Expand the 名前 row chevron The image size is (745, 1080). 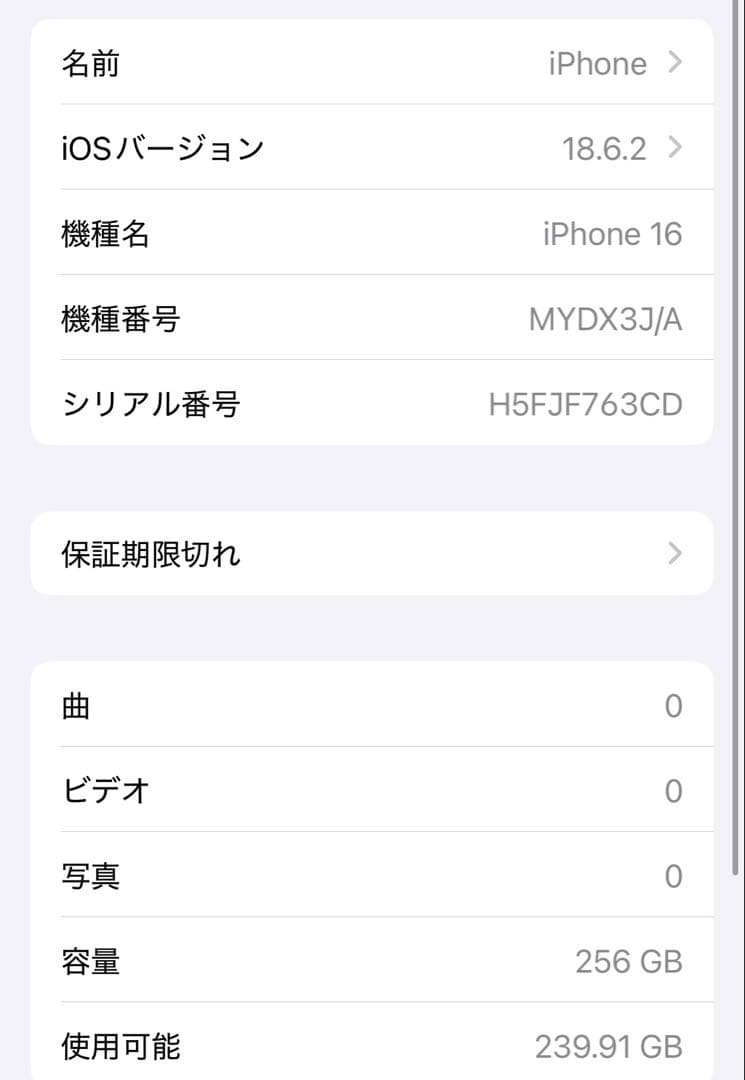(x=675, y=62)
